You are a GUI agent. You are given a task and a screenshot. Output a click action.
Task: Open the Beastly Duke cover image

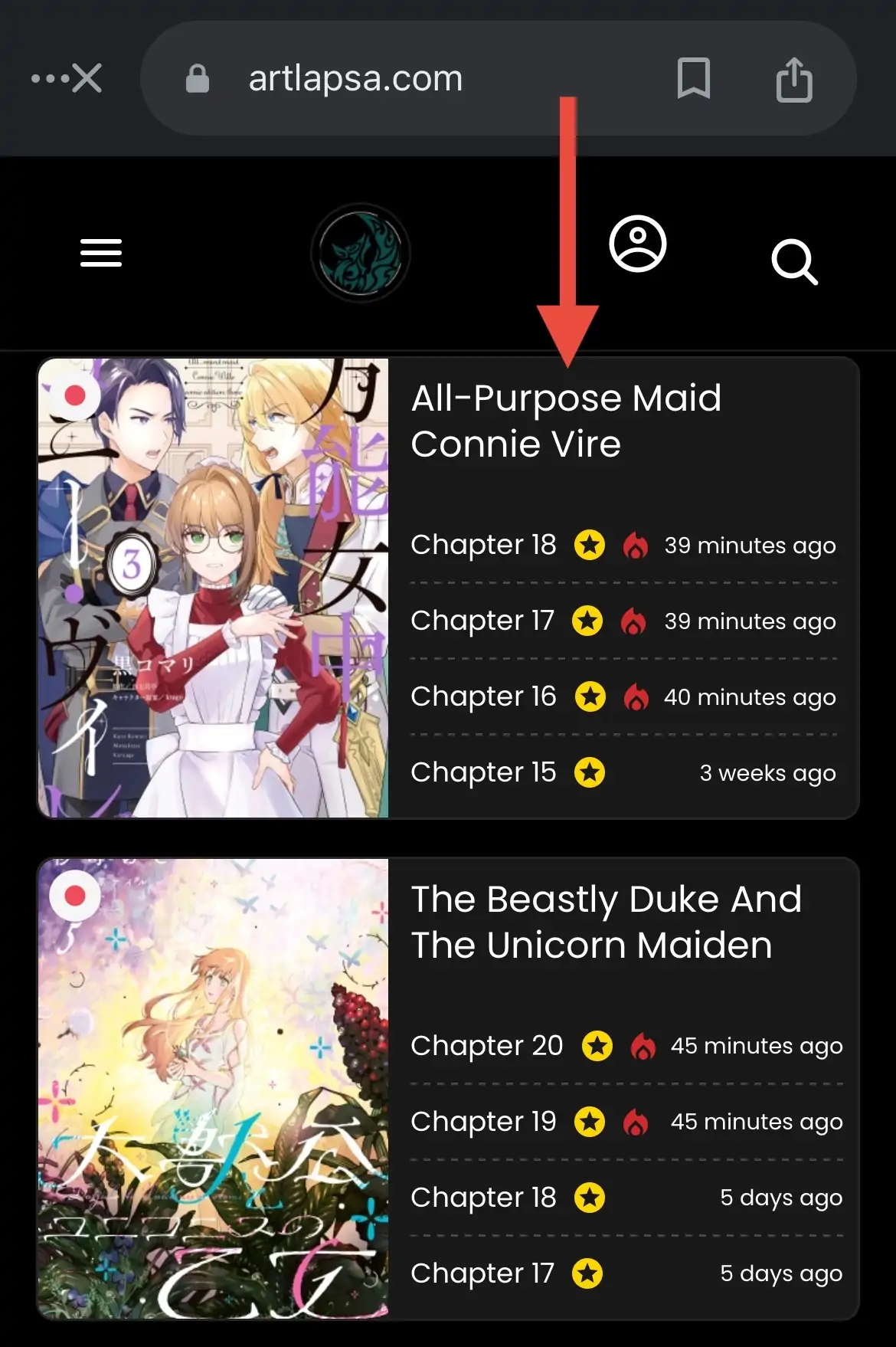(x=214, y=1088)
